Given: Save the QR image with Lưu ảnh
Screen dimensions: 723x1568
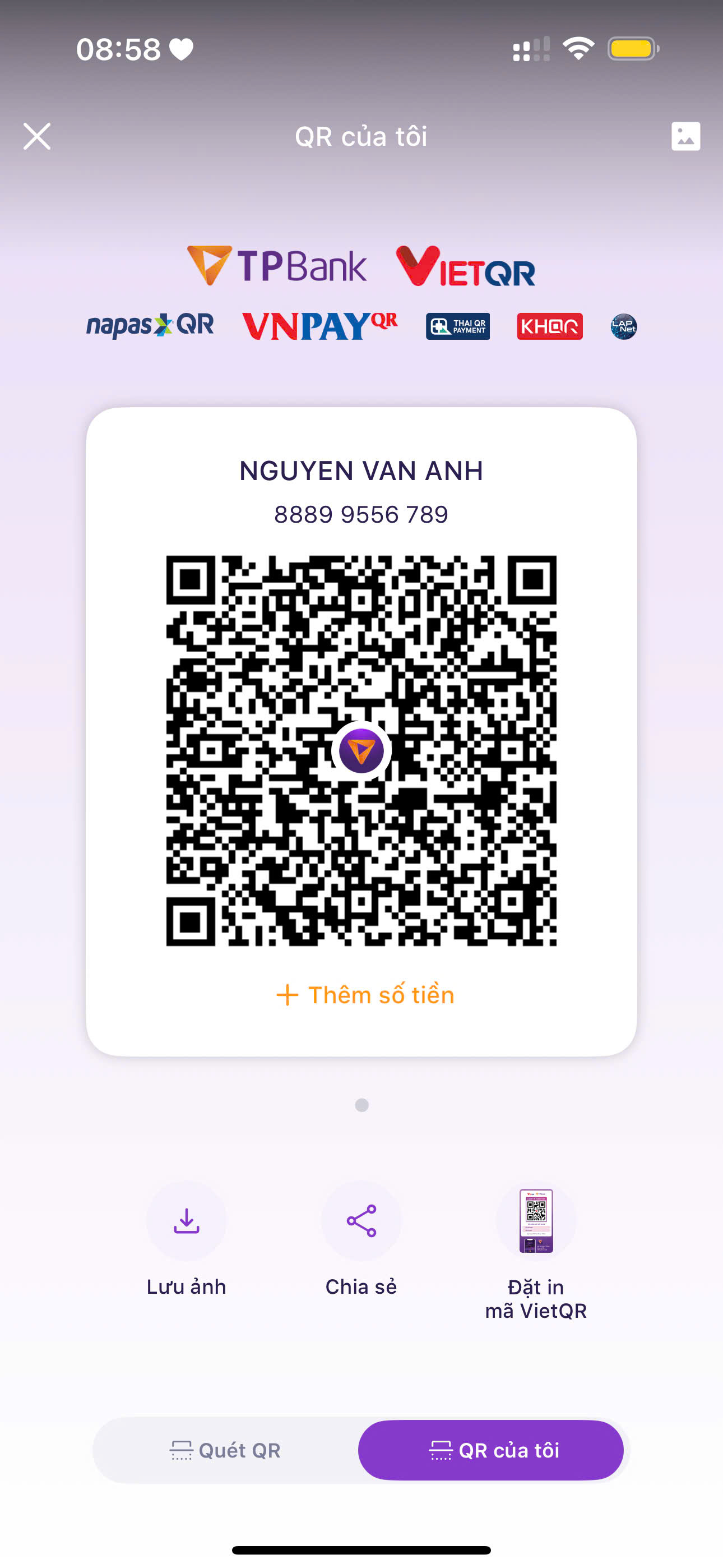Looking at the screenshot, I should pyautogui.click(x=186, y=1221).
